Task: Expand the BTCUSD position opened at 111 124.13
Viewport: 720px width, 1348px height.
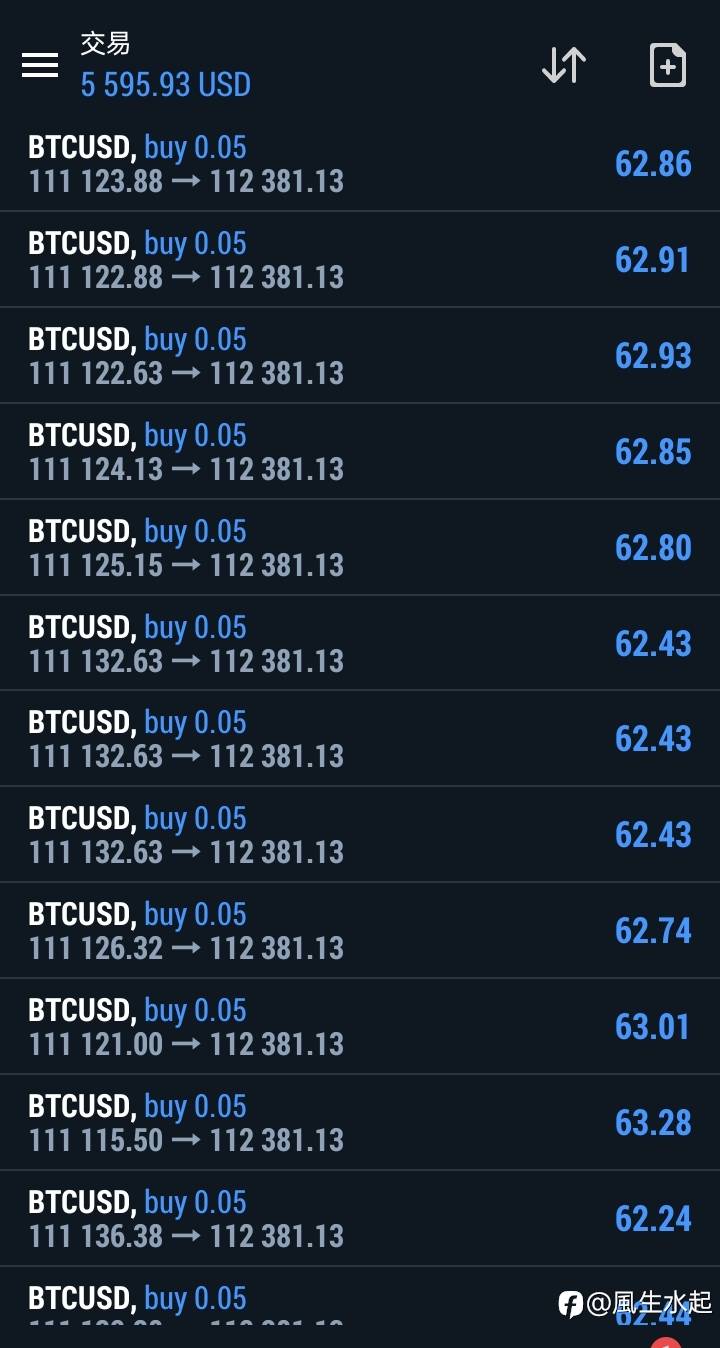Action: 360,452
